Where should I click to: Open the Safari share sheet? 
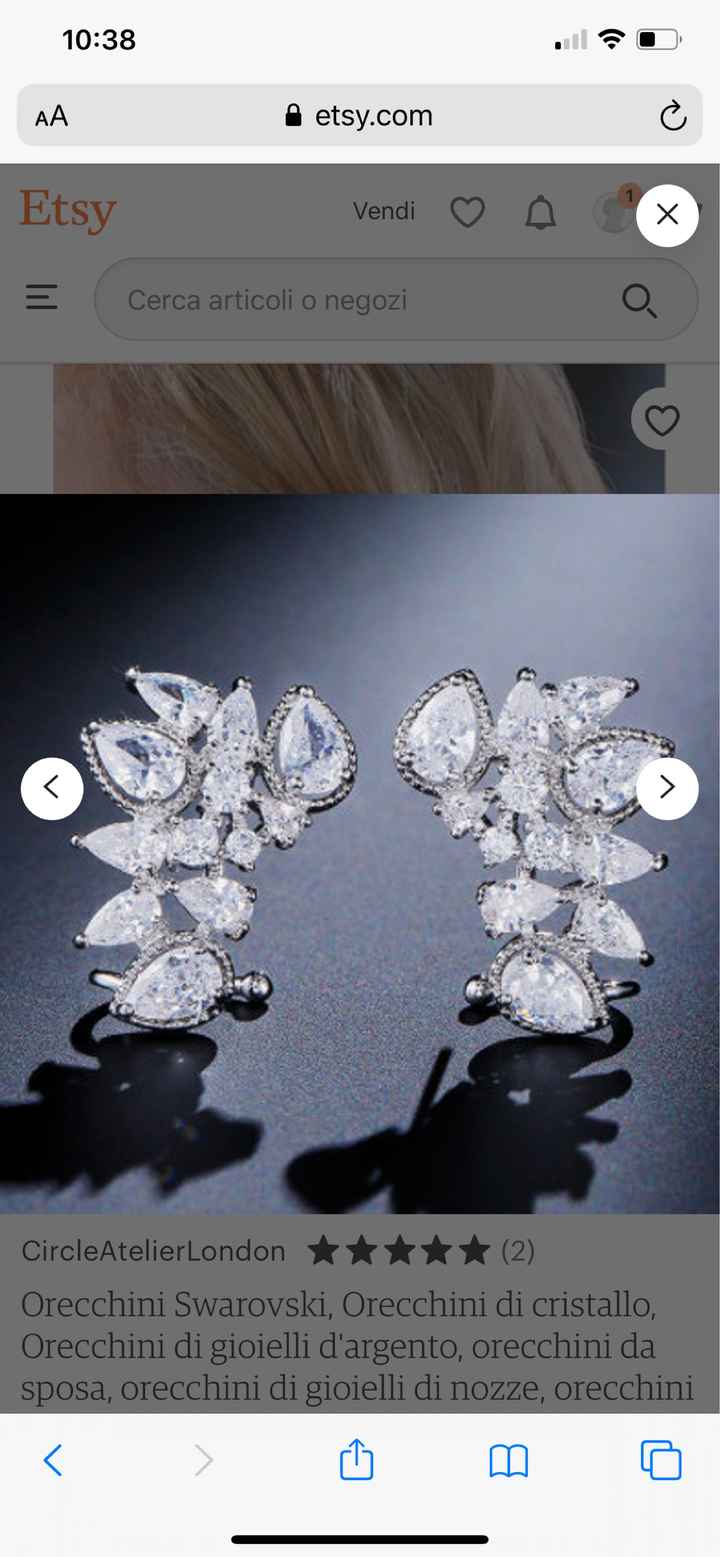tap(356, 1461)
